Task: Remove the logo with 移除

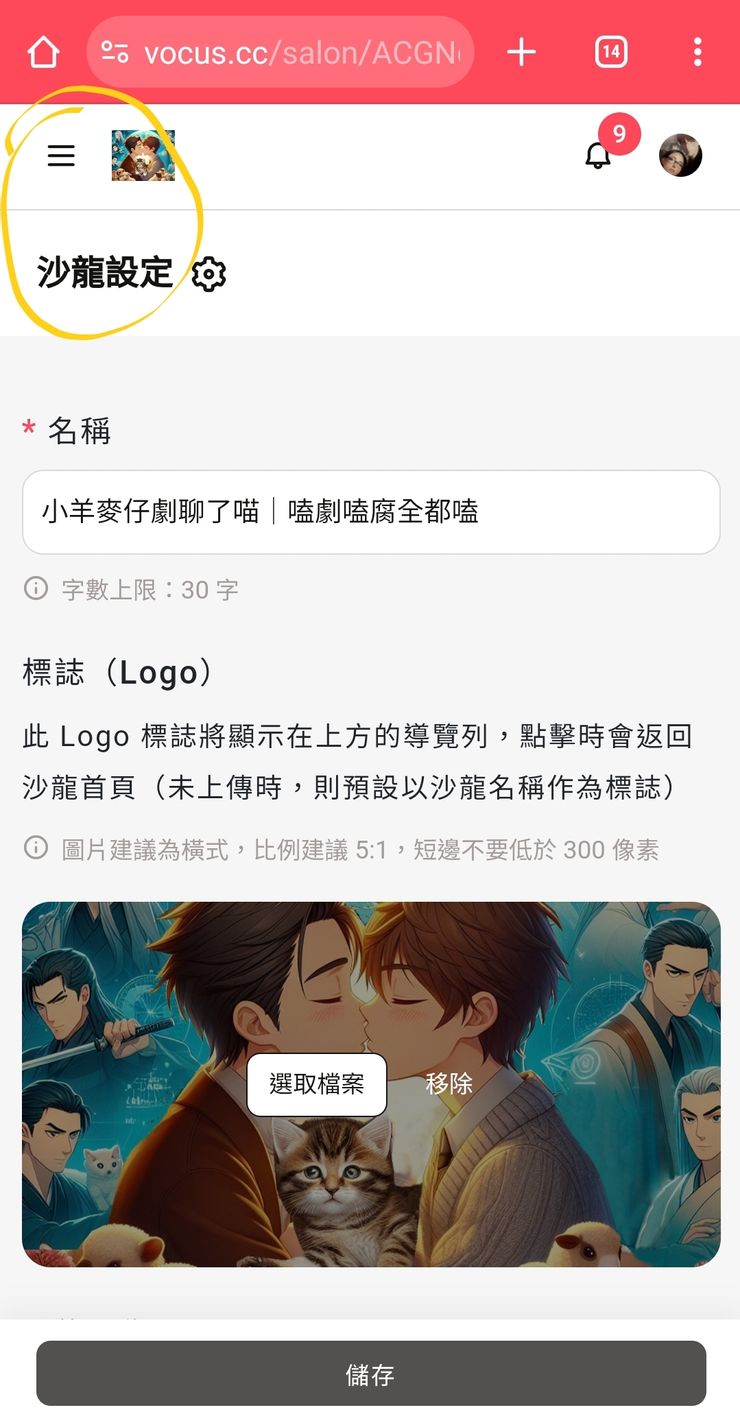Action: (449, 1084)
